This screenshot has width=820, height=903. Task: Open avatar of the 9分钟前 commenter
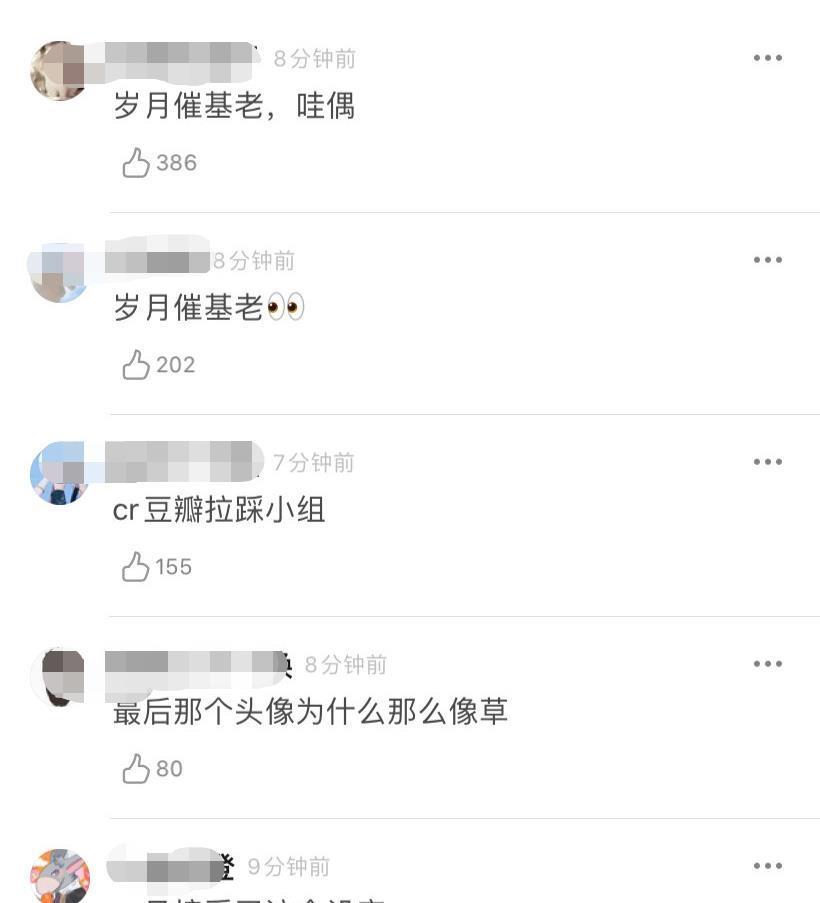click(x=60, y=876)
